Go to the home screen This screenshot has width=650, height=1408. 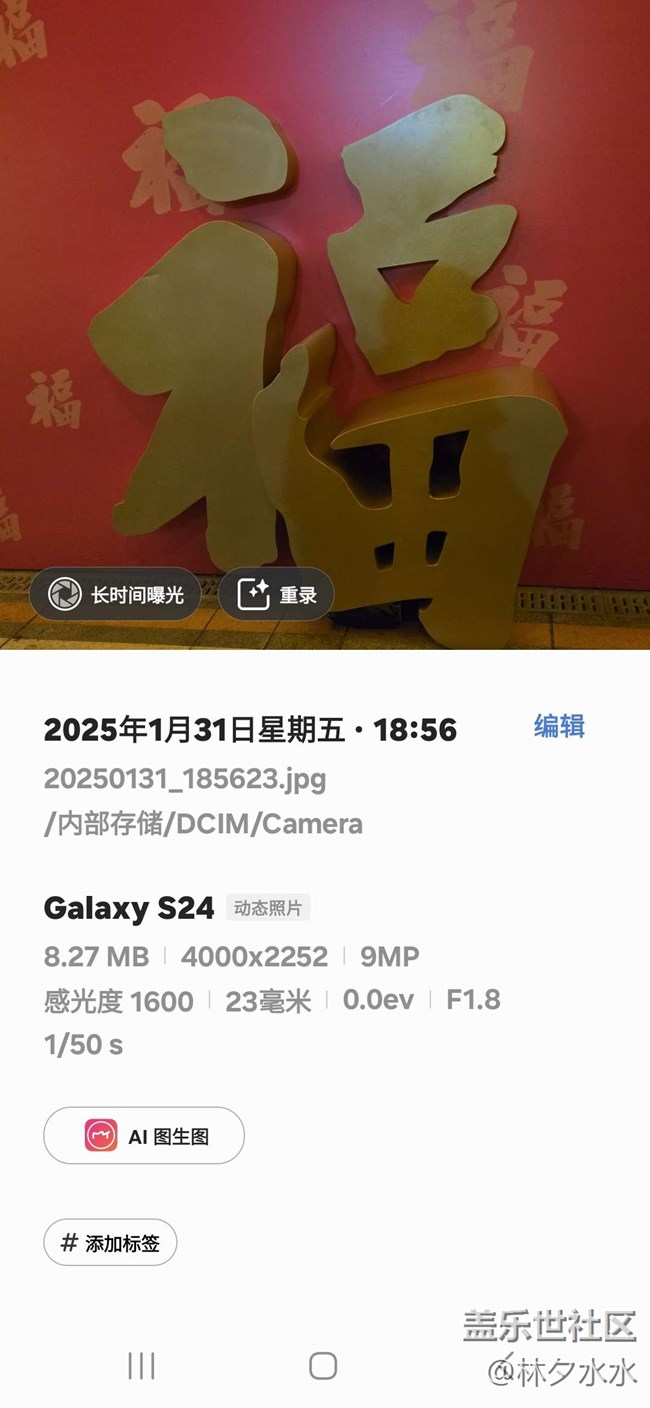pos(323,1366)
